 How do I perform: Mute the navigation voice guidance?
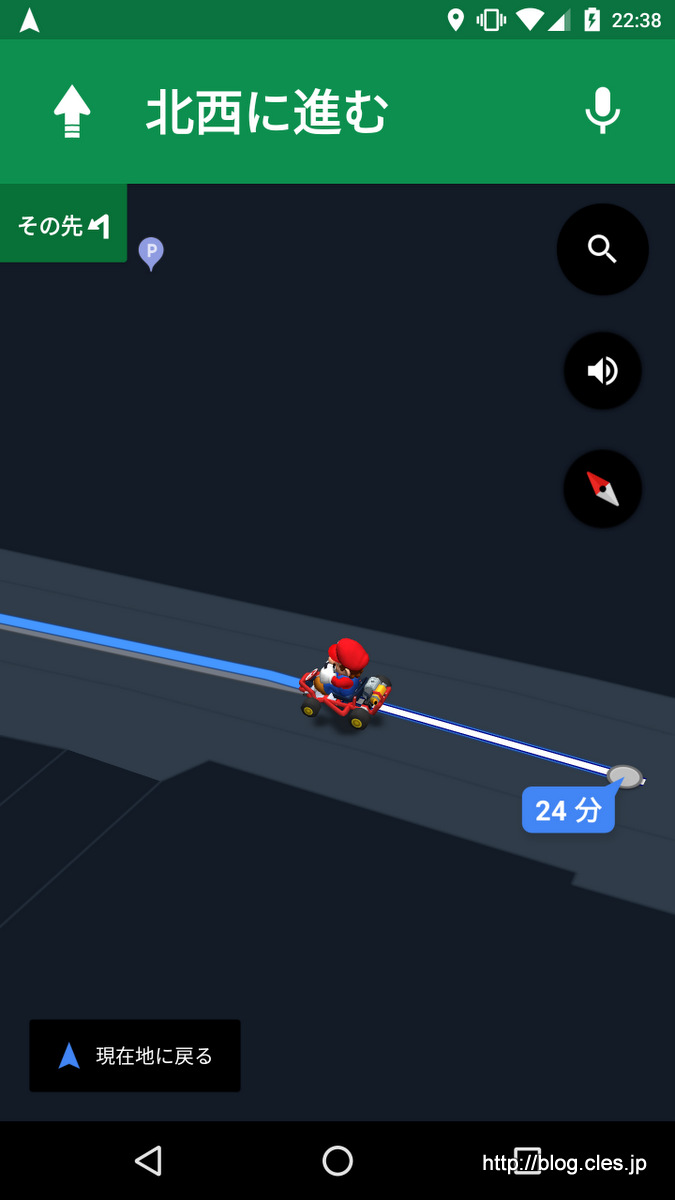602,372
